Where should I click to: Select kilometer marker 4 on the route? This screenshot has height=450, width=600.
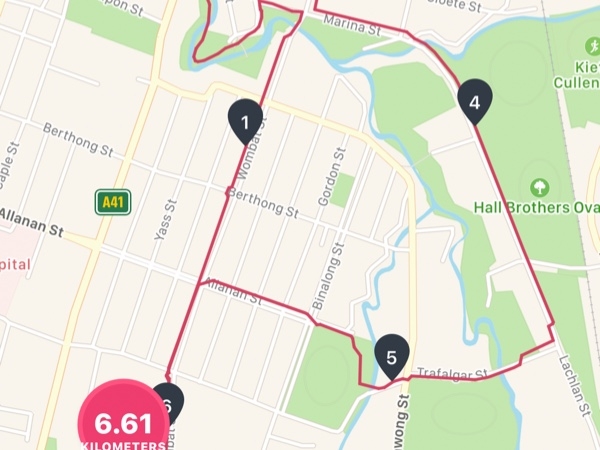(x=474, y=99)
